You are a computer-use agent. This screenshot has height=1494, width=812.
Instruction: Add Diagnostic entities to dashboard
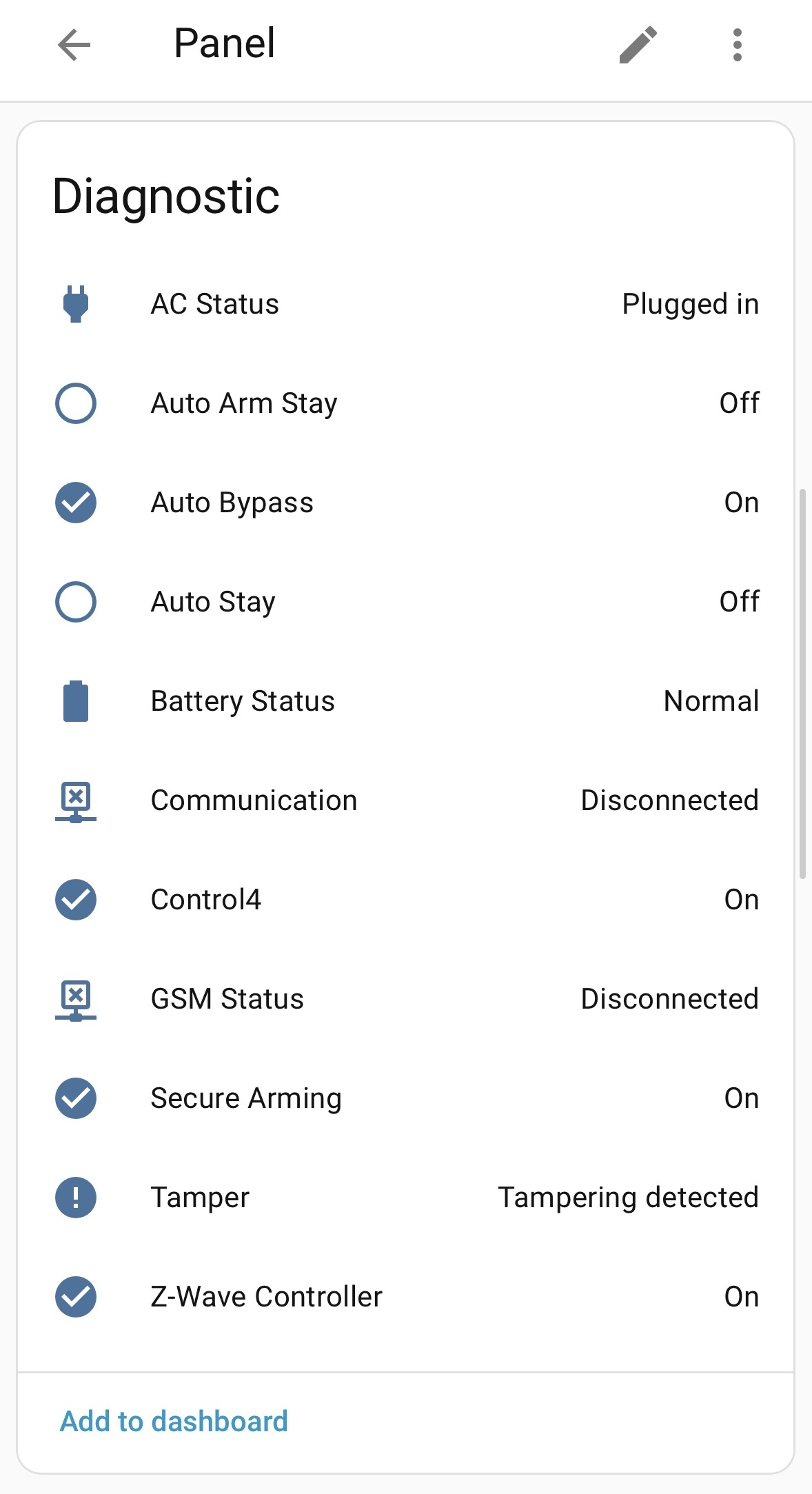point(174,1422)
